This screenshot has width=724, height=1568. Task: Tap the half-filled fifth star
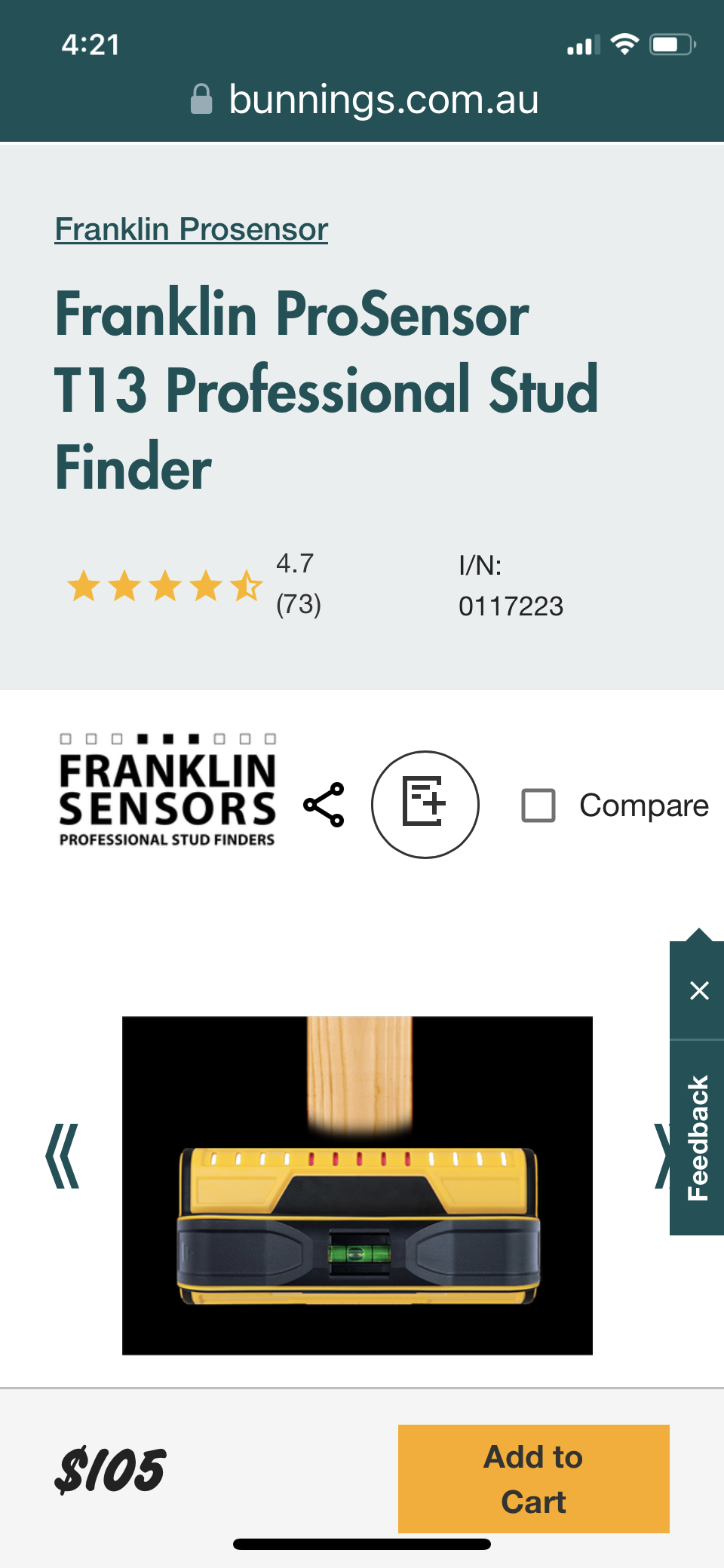[247, 586]
